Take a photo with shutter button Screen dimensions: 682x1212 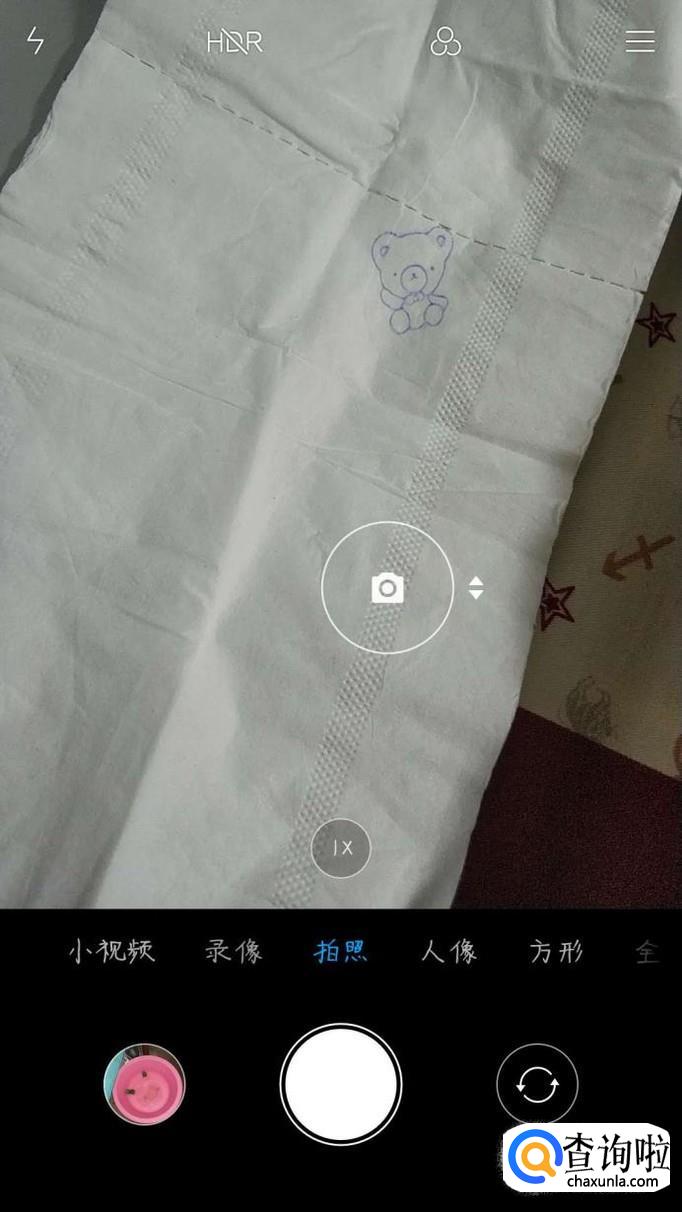coord(341,1085)
